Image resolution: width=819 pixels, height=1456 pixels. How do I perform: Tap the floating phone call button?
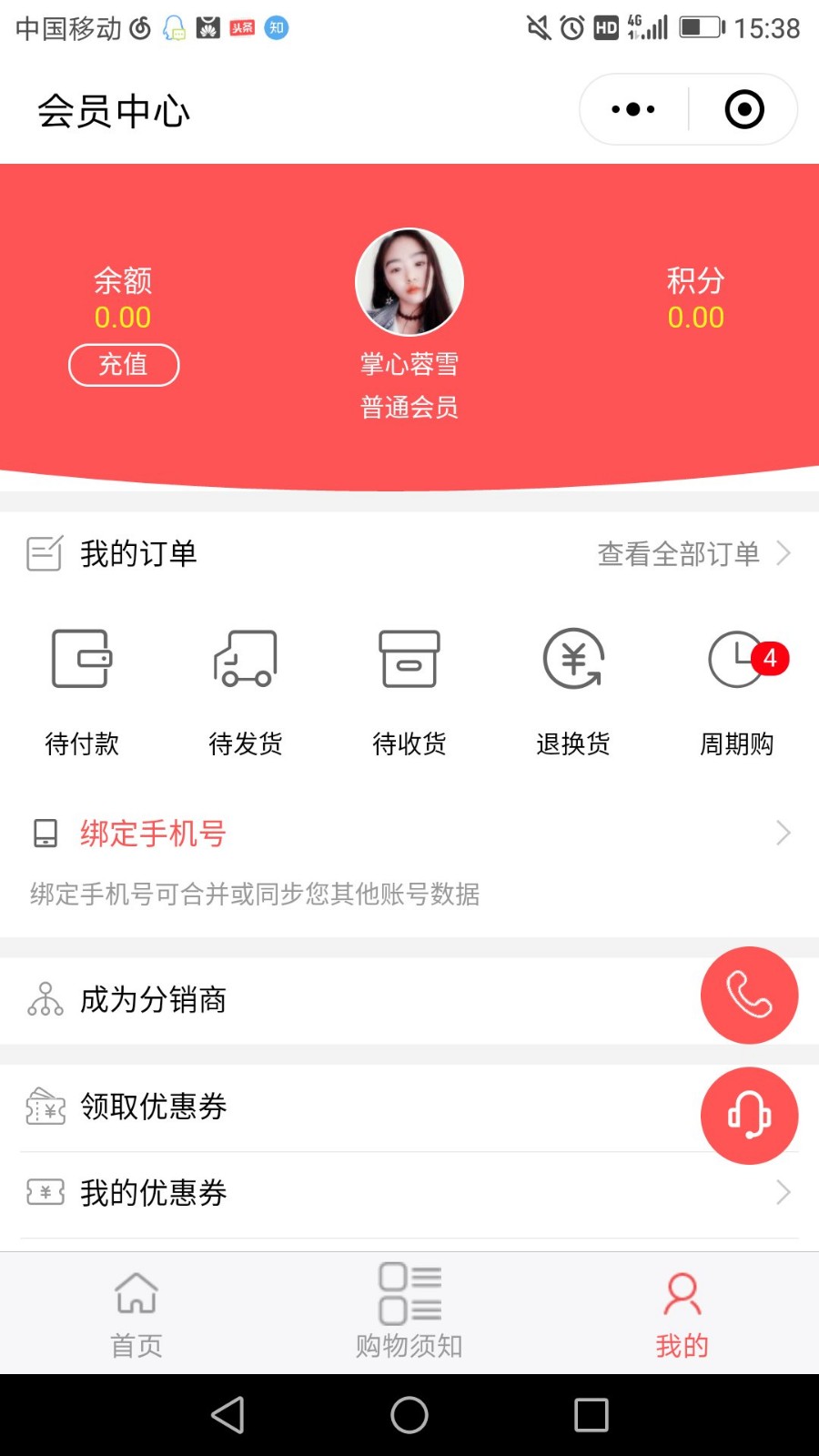(x=749, y=995)
